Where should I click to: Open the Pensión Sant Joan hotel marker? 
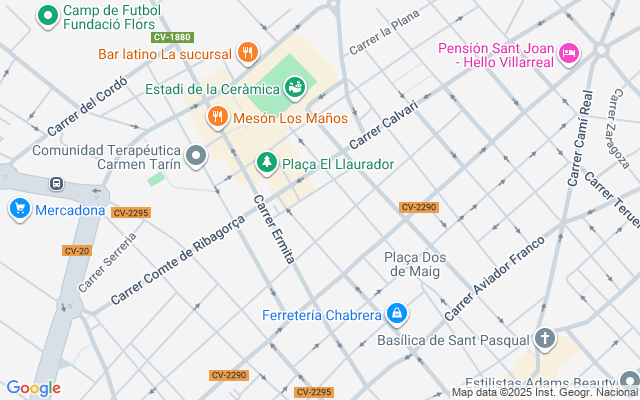click(569, 53)
